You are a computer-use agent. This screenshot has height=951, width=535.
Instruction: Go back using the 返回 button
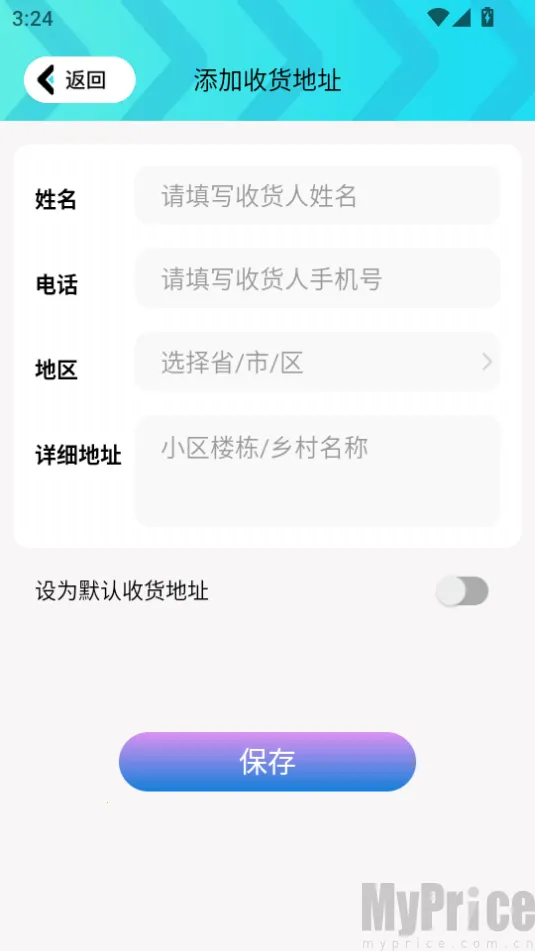point(79,79)
